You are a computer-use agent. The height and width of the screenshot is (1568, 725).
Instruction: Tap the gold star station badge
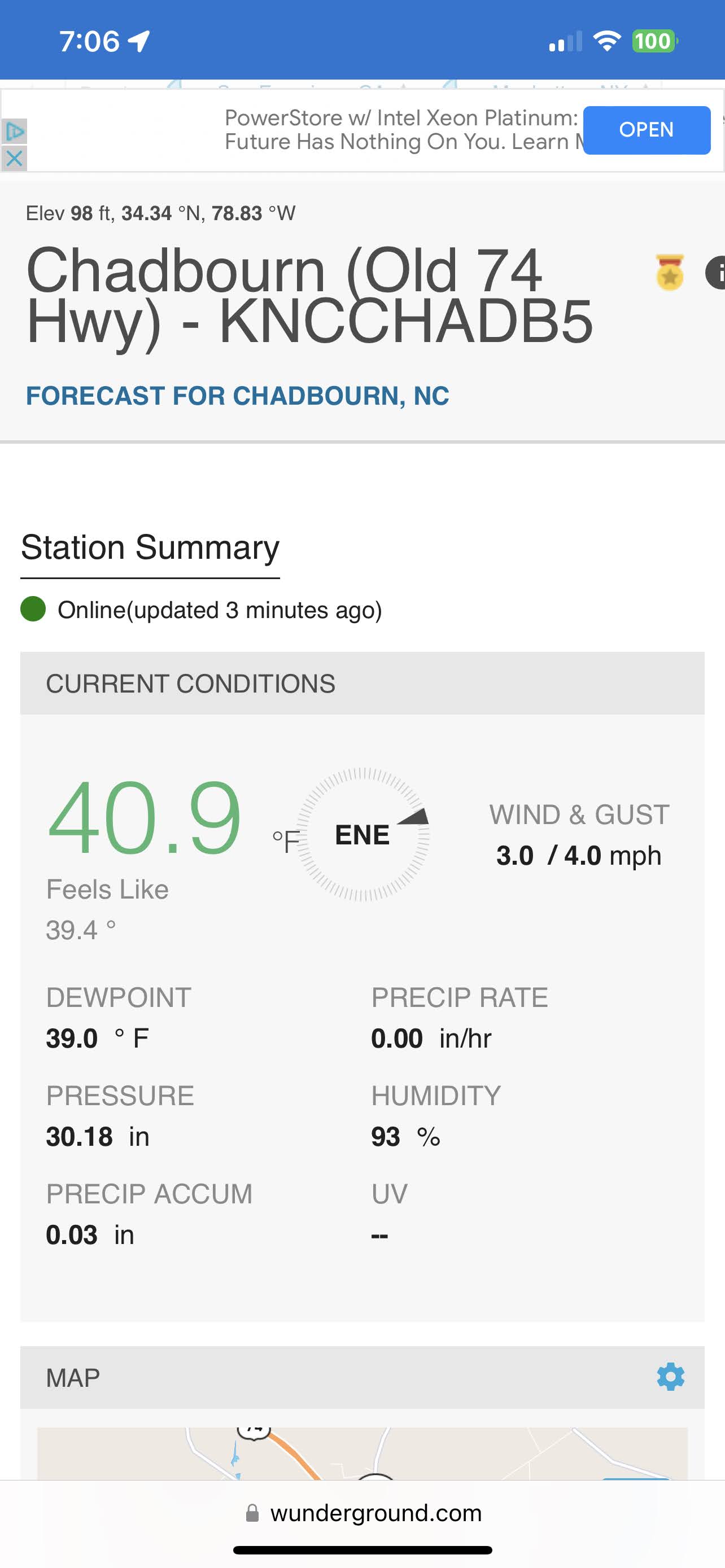(x=670, y=272)
